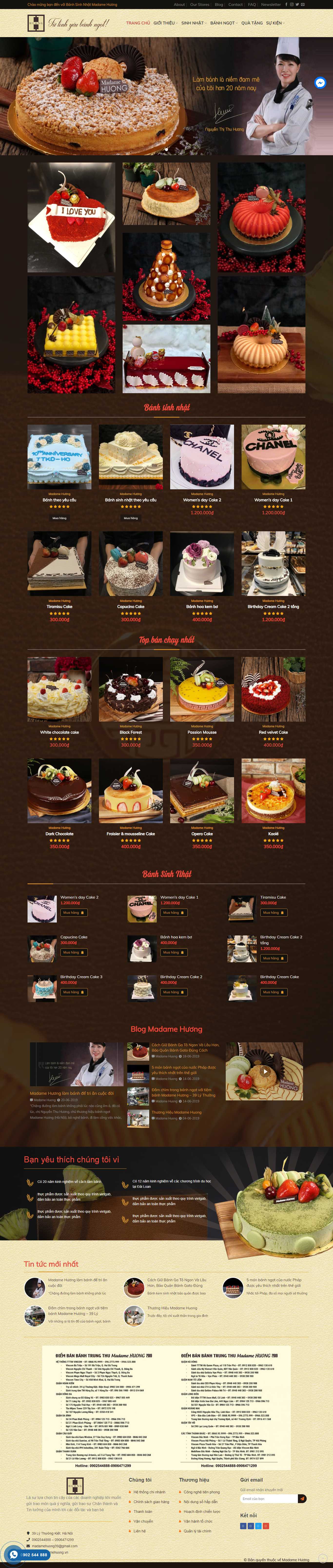The width and height of the screenshot is (333, 1568).
Task: Go to QUÀ TẶNG page
Action: tap(252, 23)
